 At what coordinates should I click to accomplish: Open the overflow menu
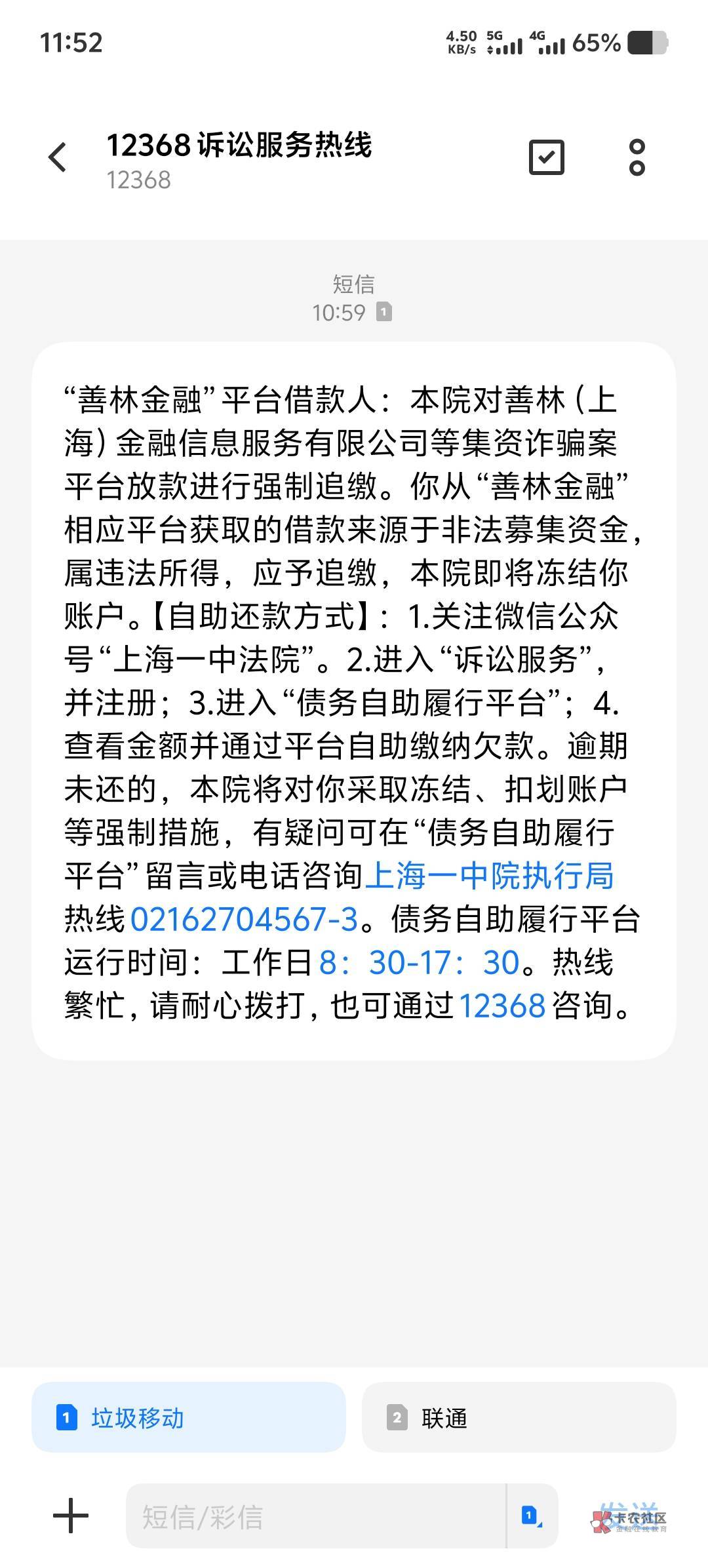coord(637,157)
